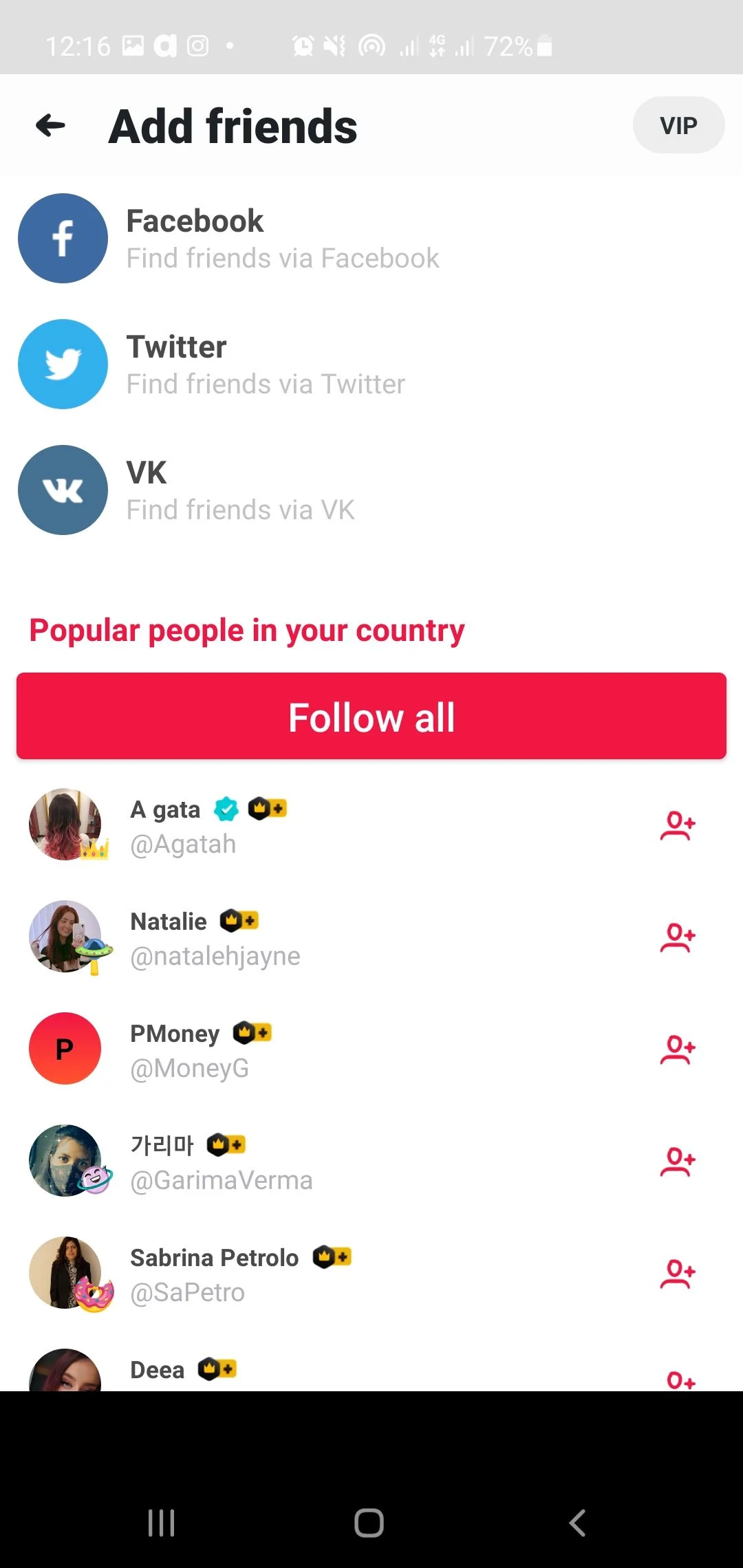
Task: Follow Sabrina Petrolo with the add-friend icon
Action: pos(678,1274)
